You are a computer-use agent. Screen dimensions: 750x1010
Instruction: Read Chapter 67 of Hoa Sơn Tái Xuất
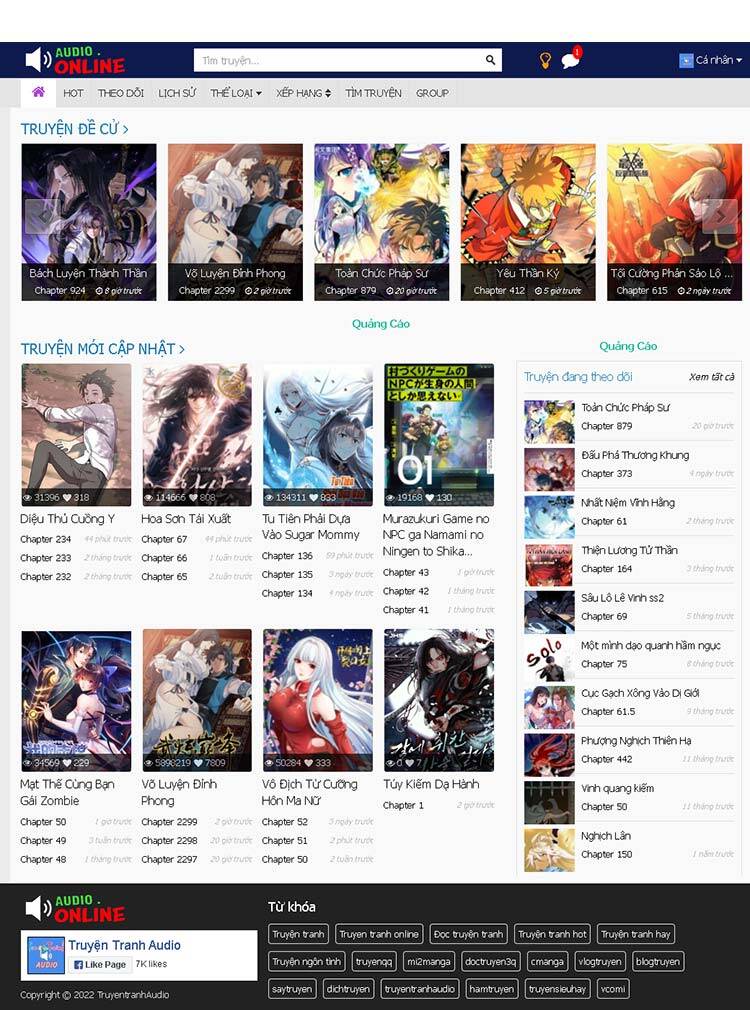164,539
